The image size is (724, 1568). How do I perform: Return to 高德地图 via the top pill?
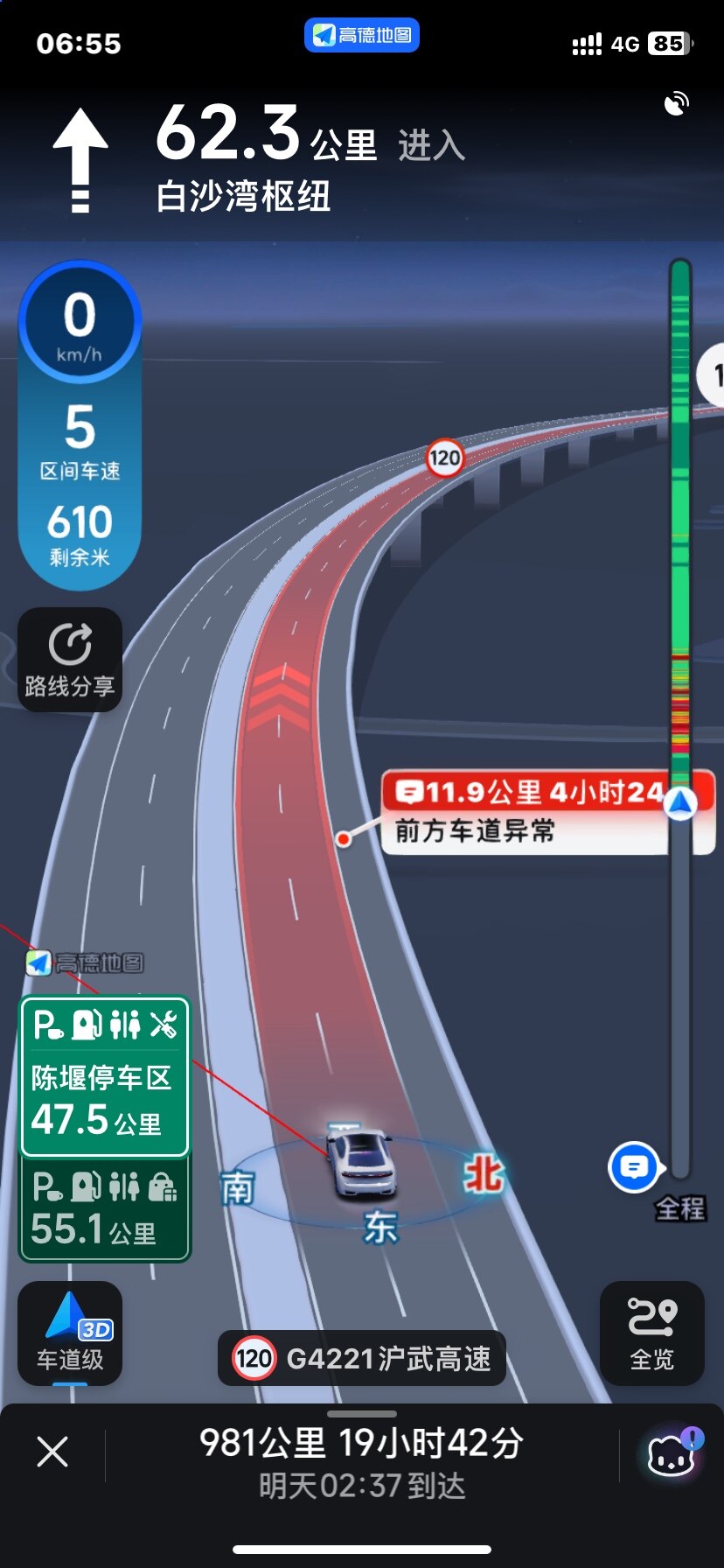click(362, 35)
